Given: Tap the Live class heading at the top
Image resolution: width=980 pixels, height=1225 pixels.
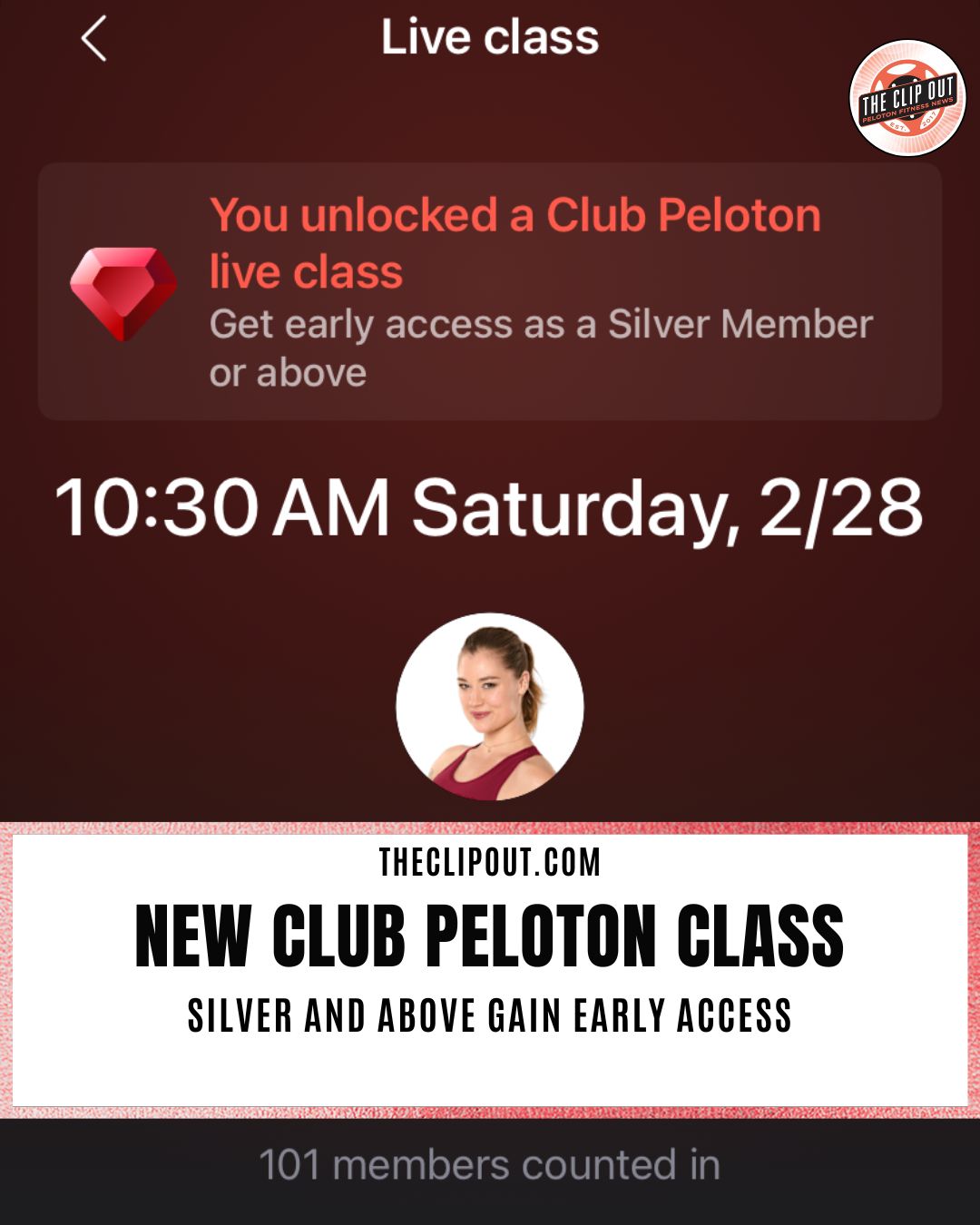Looking at the screenshot, I should (x=490, y=38).
